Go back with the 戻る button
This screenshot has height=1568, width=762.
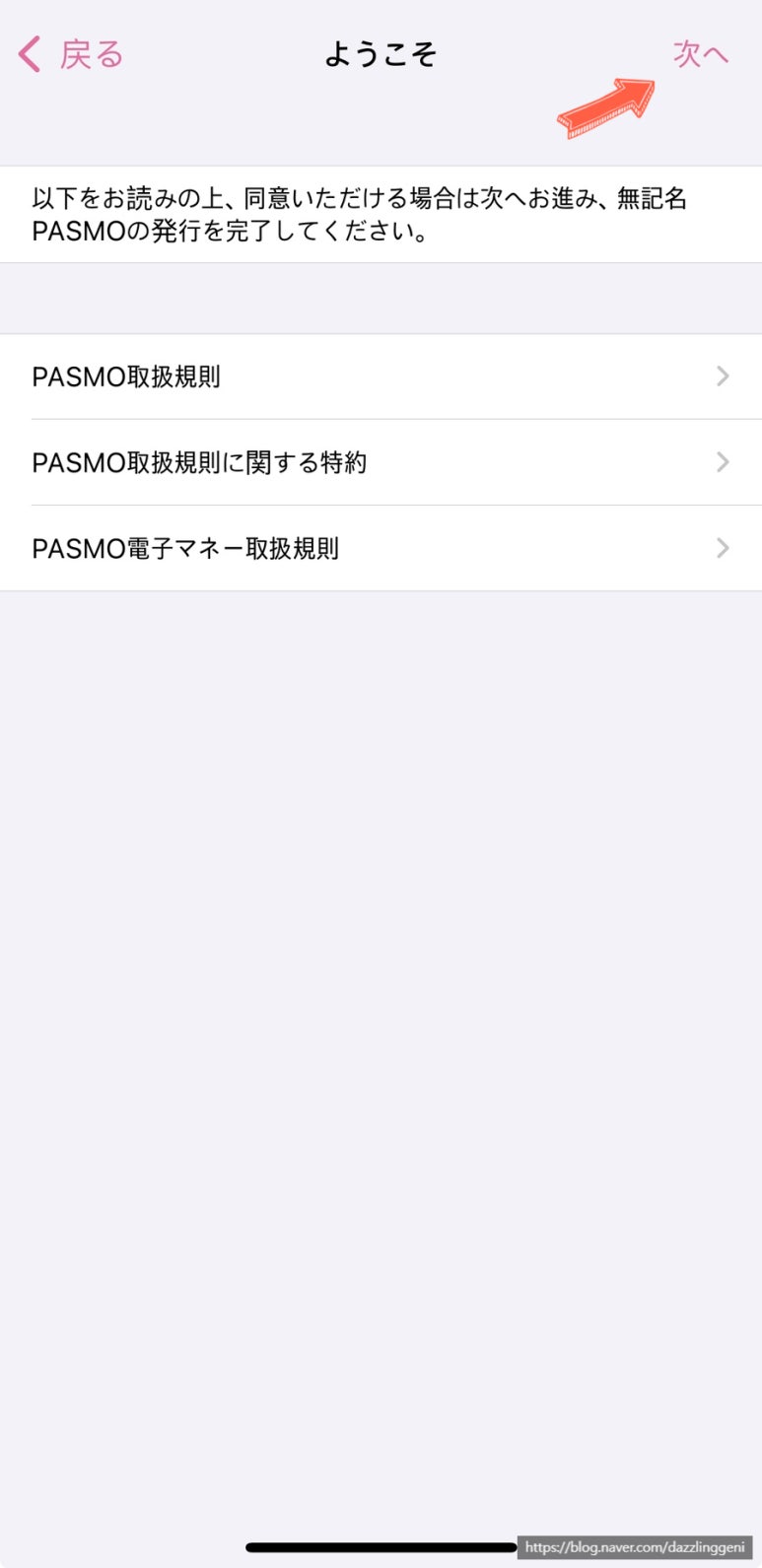(x=71, y=54)
